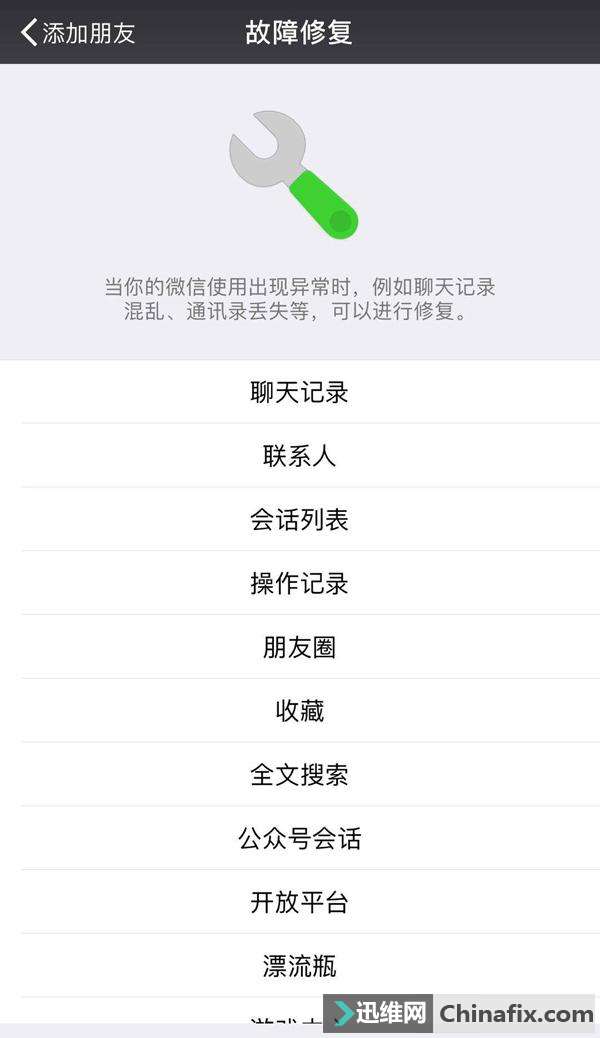Choose 操作记录 repair
This screenshot has width=600, height=1038.
tap(300, 583)
